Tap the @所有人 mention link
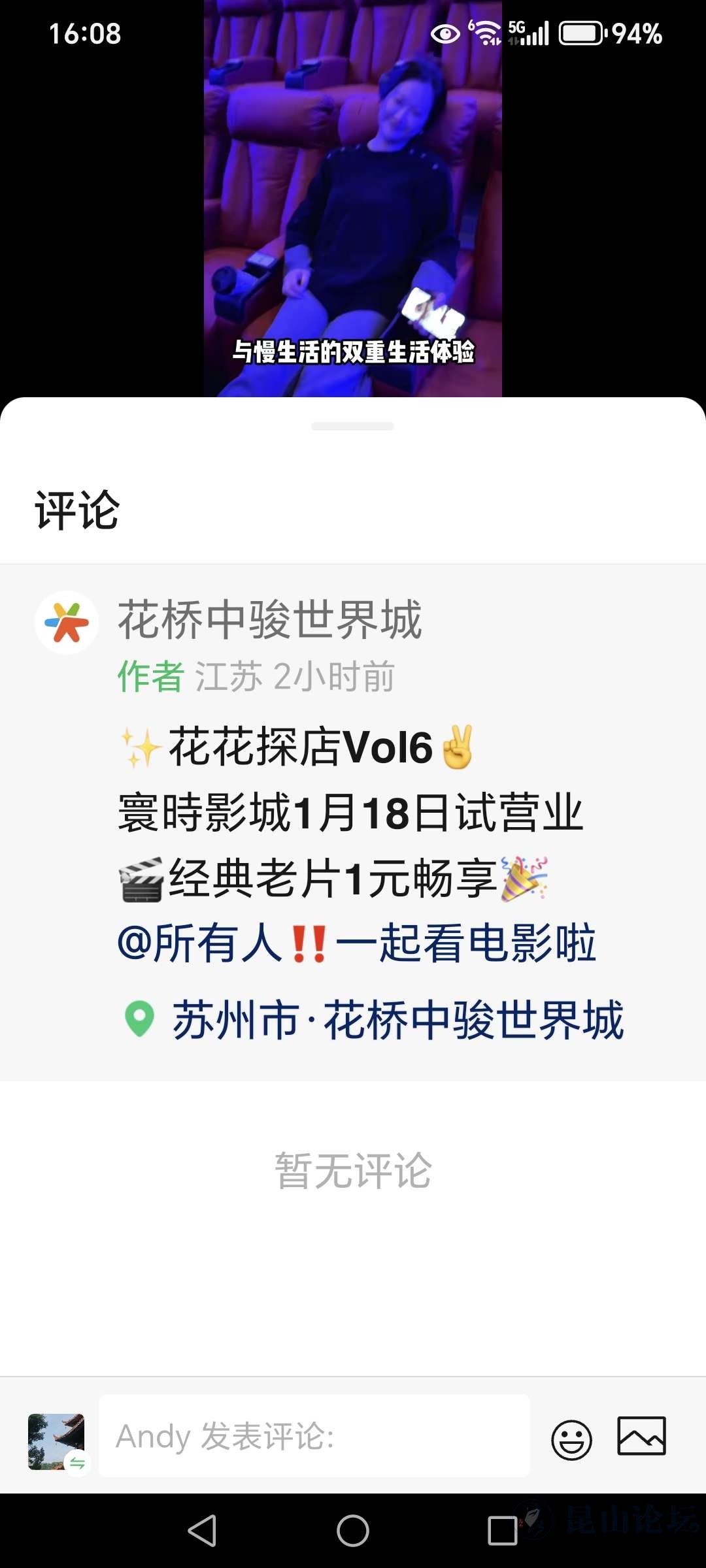This screenshot has width=706, height=1568. click(x=199, y=943)
